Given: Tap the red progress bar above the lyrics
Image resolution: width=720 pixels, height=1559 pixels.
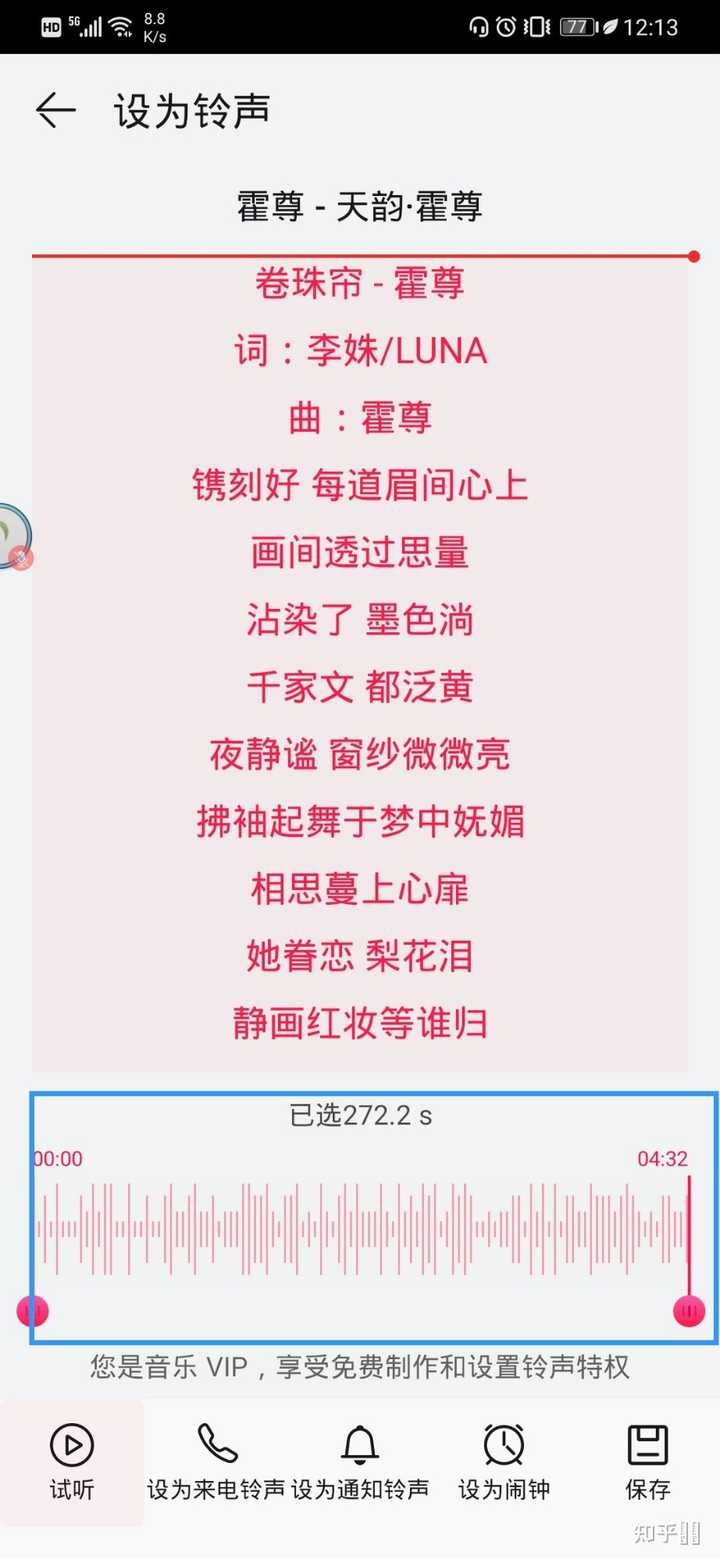Looking at the screenshot, I should [x=360, y=256].
